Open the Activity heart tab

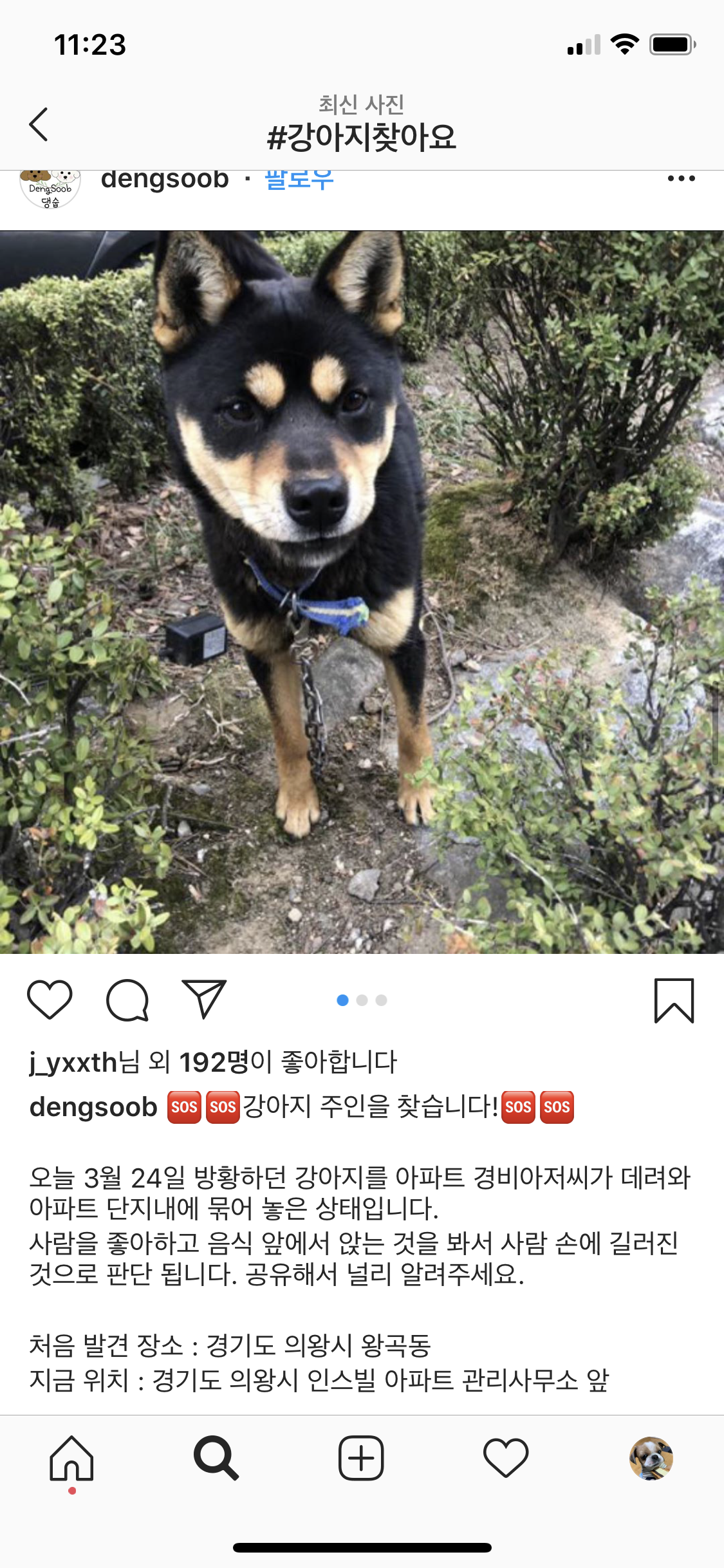point(506,1459)
